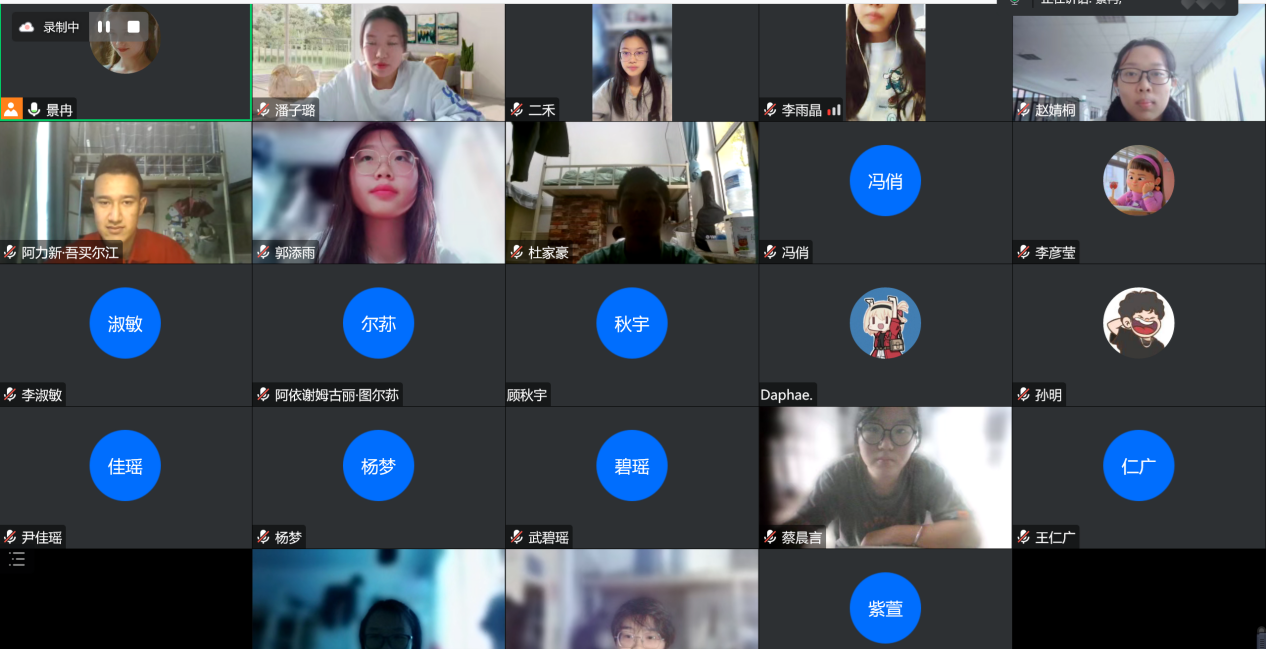Open the list icon in the bottom-left corner
Image resolution: width=1266 pixels, height=649 pixels.
pyautogui.click(x=17, y=560)
